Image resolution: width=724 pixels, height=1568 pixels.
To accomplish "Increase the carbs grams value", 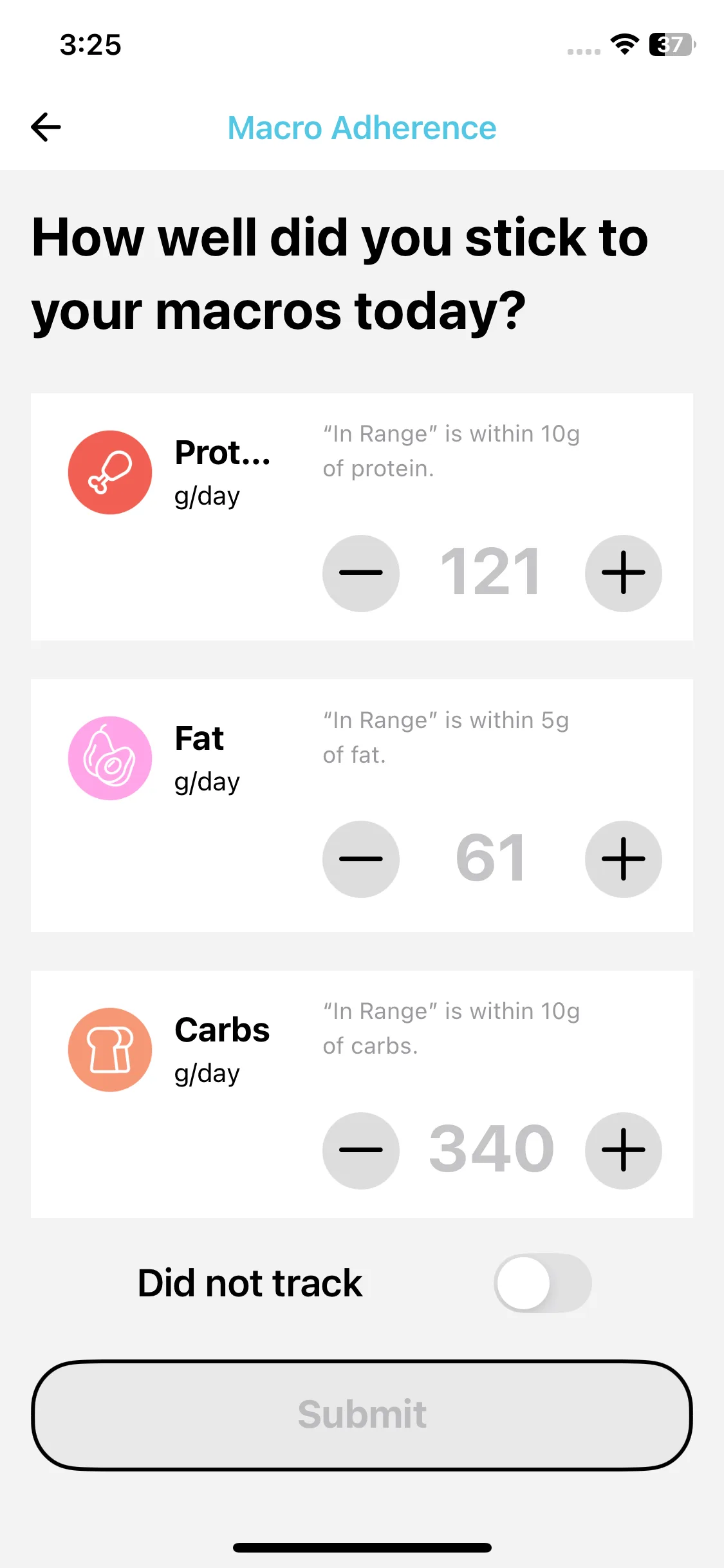I will tap(623, 1150).
